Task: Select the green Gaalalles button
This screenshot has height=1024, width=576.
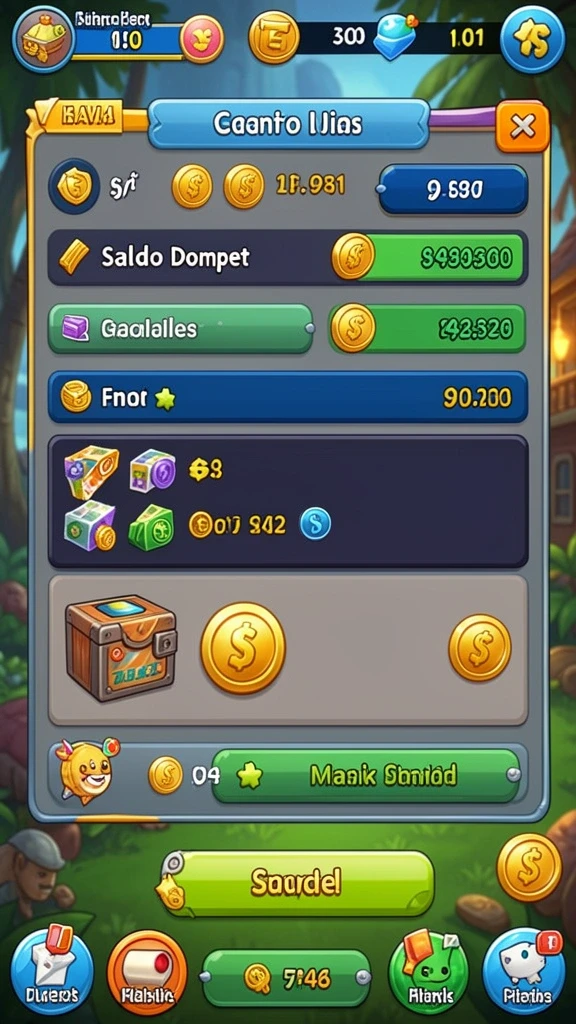Action: click(x=180, y=328)
